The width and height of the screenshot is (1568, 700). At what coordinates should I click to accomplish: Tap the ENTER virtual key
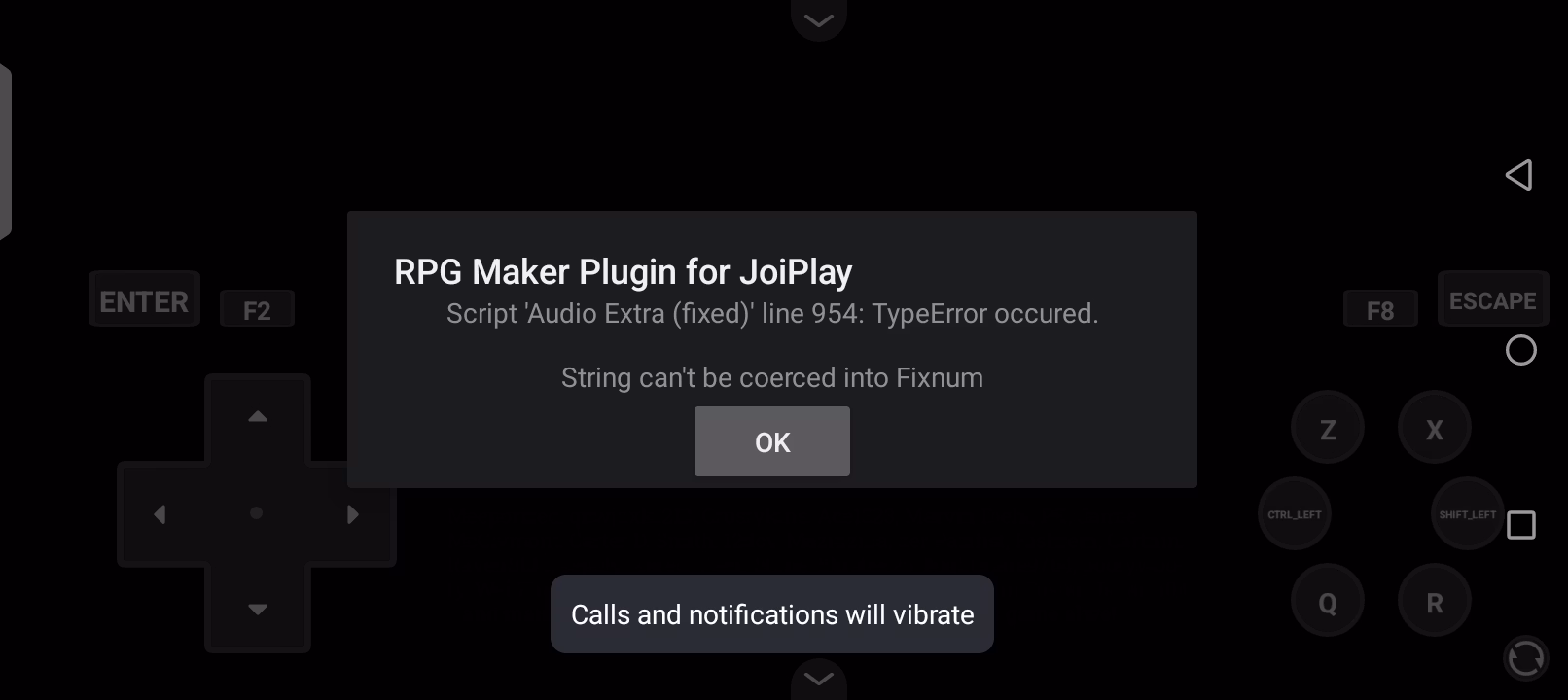(144, 300)
